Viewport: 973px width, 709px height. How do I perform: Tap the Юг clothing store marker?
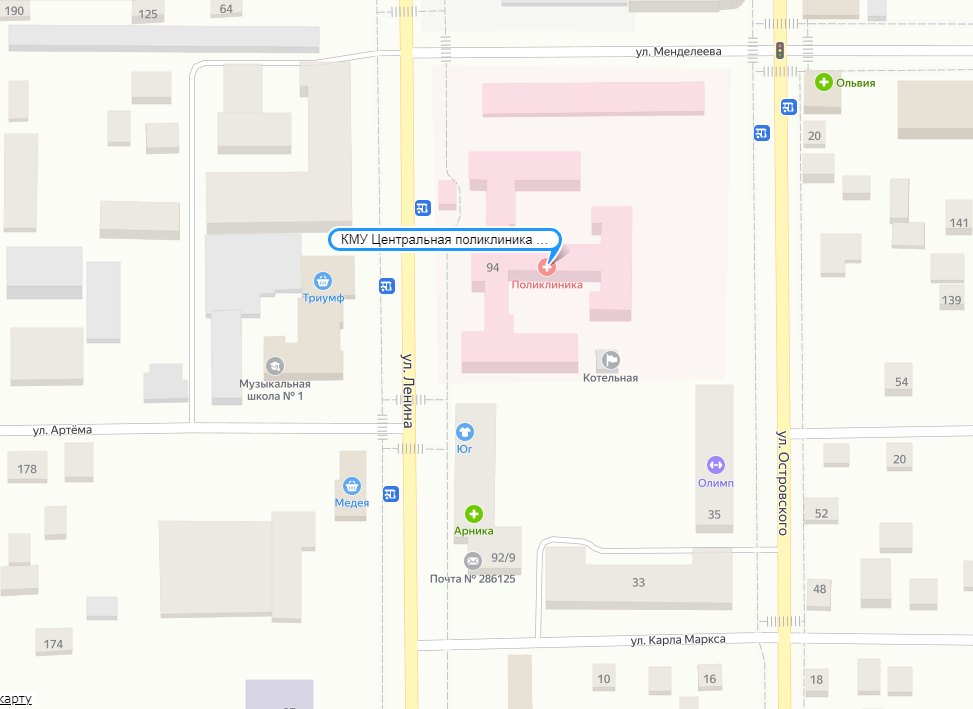464,432
